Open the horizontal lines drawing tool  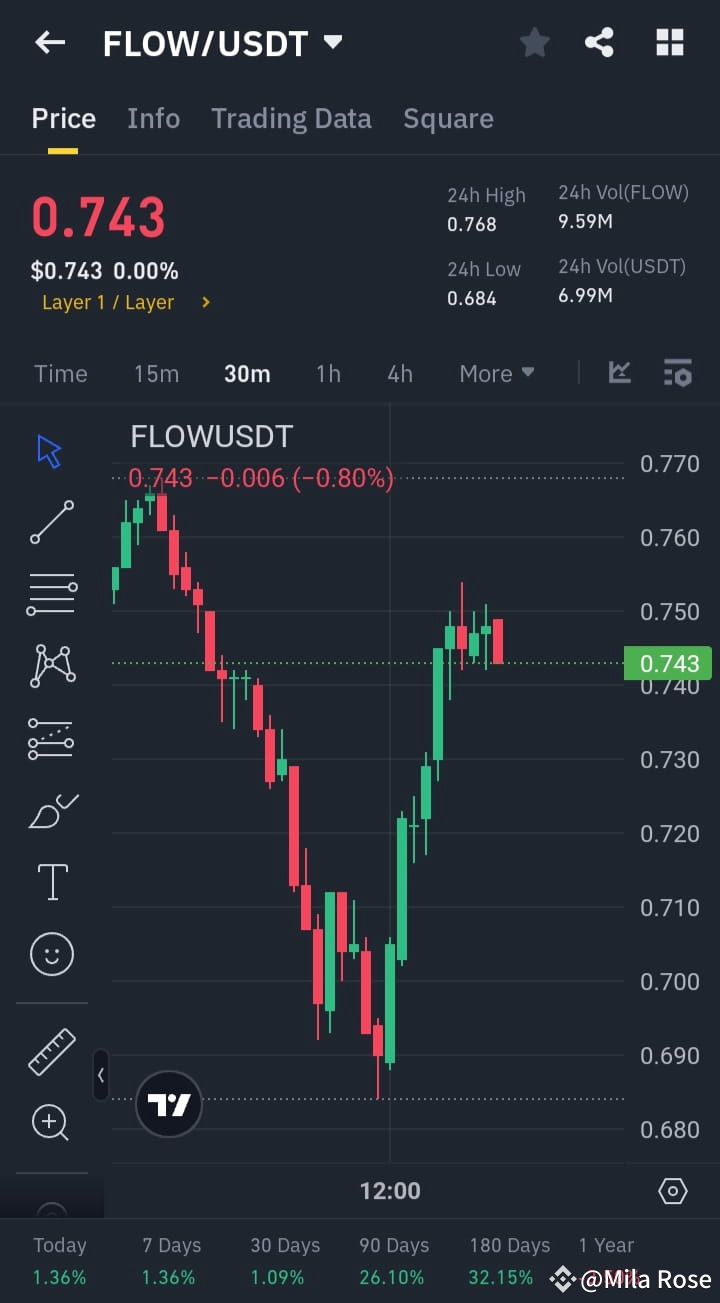[x=50, y=593]
